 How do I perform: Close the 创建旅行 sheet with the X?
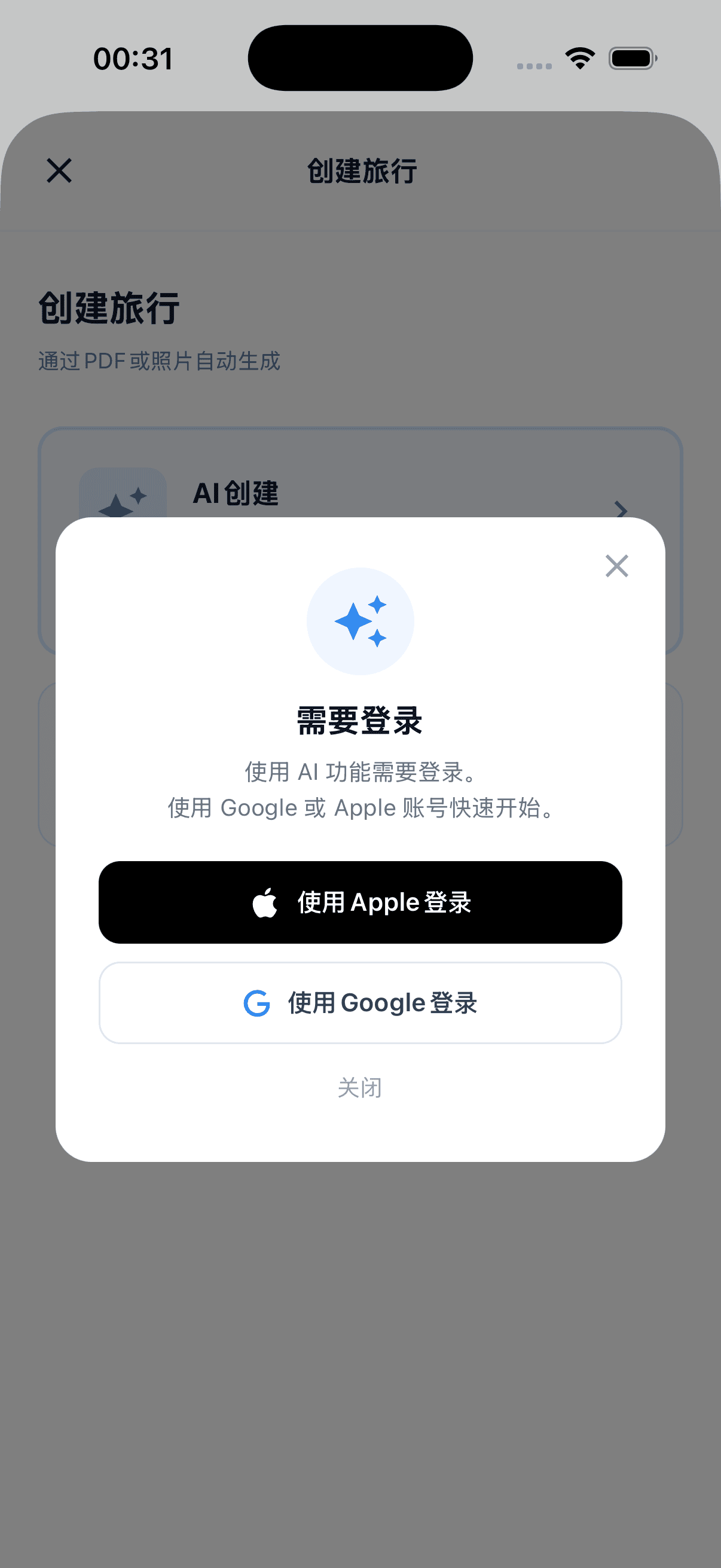(x=59, y=171)
